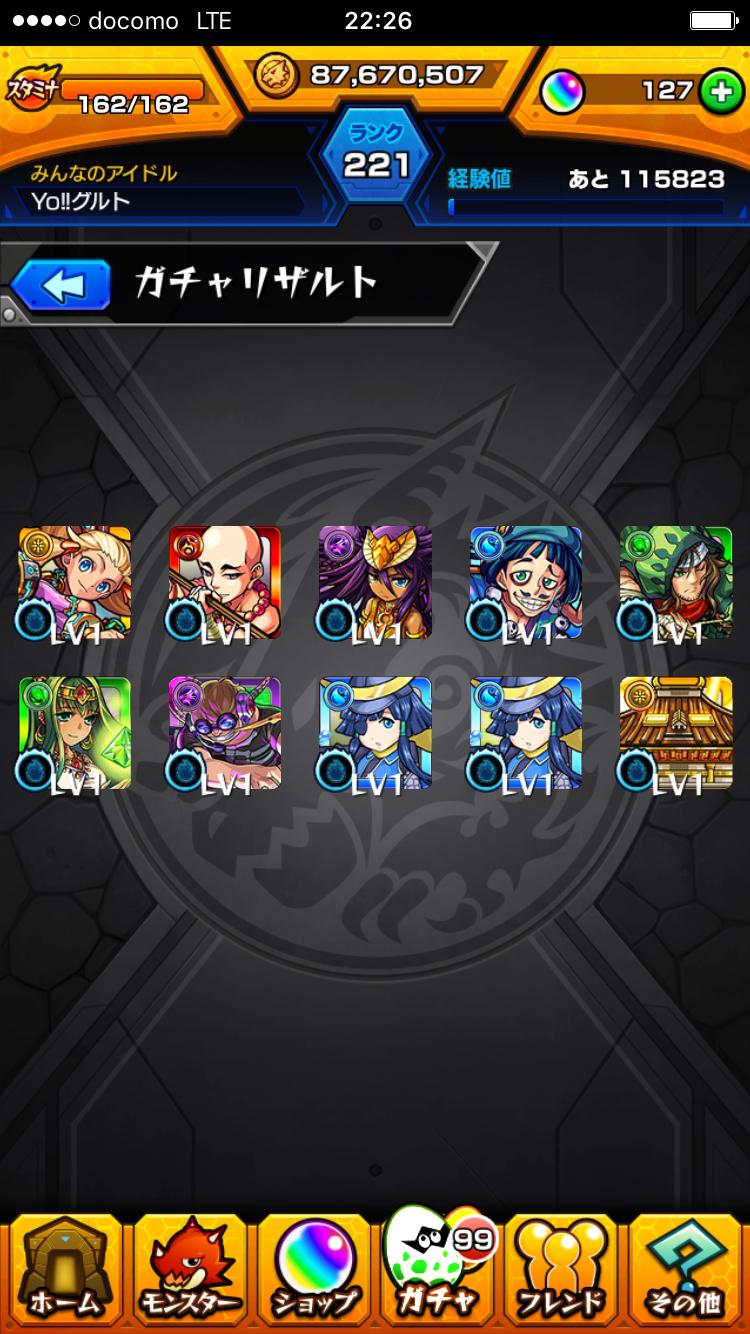
Task: Open the blue grinning face monster card
Action: [x=526, y=583]
